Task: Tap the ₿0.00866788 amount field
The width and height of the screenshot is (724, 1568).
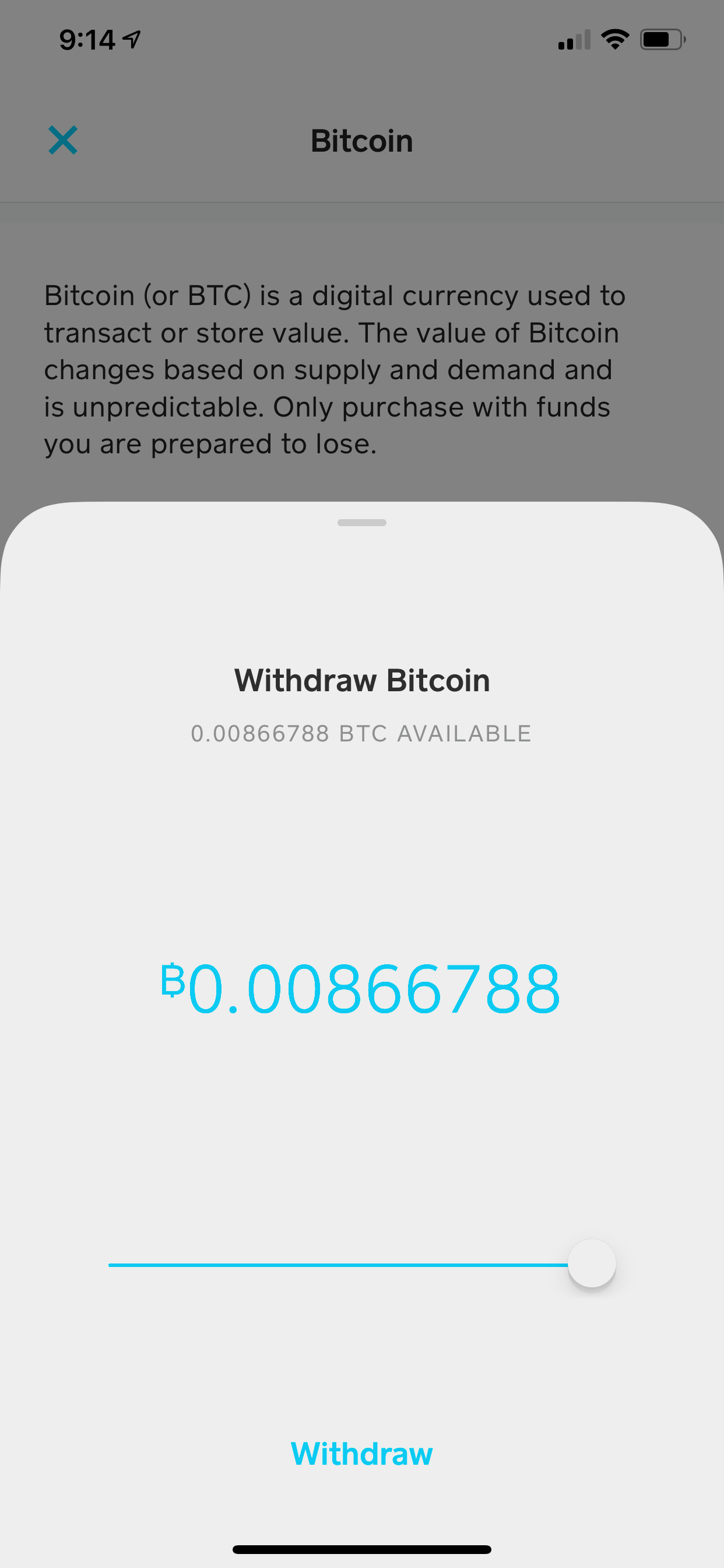Action: (x=361, y=989)
